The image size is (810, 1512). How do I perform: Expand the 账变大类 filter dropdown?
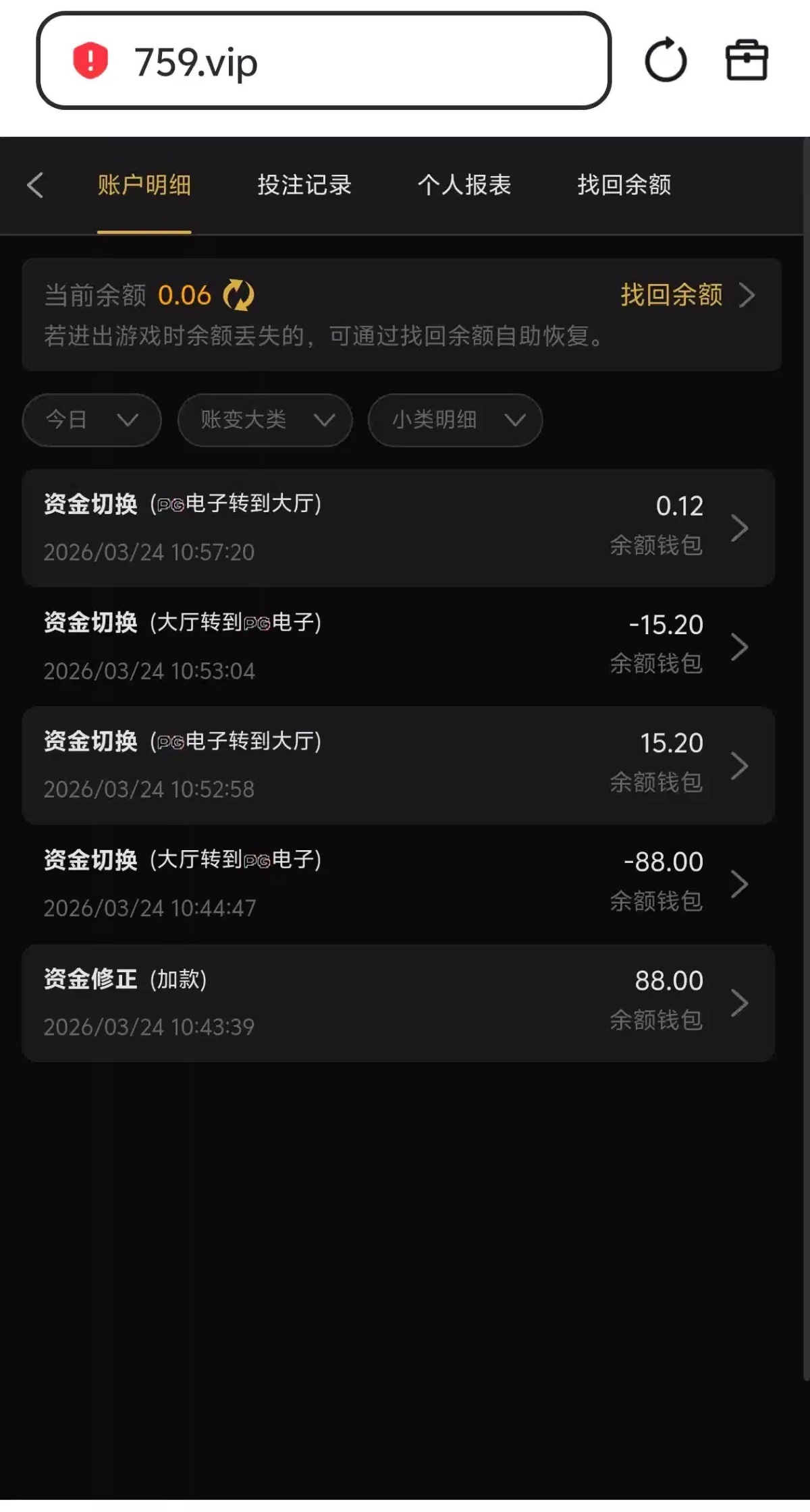click(x=265, y=420)
